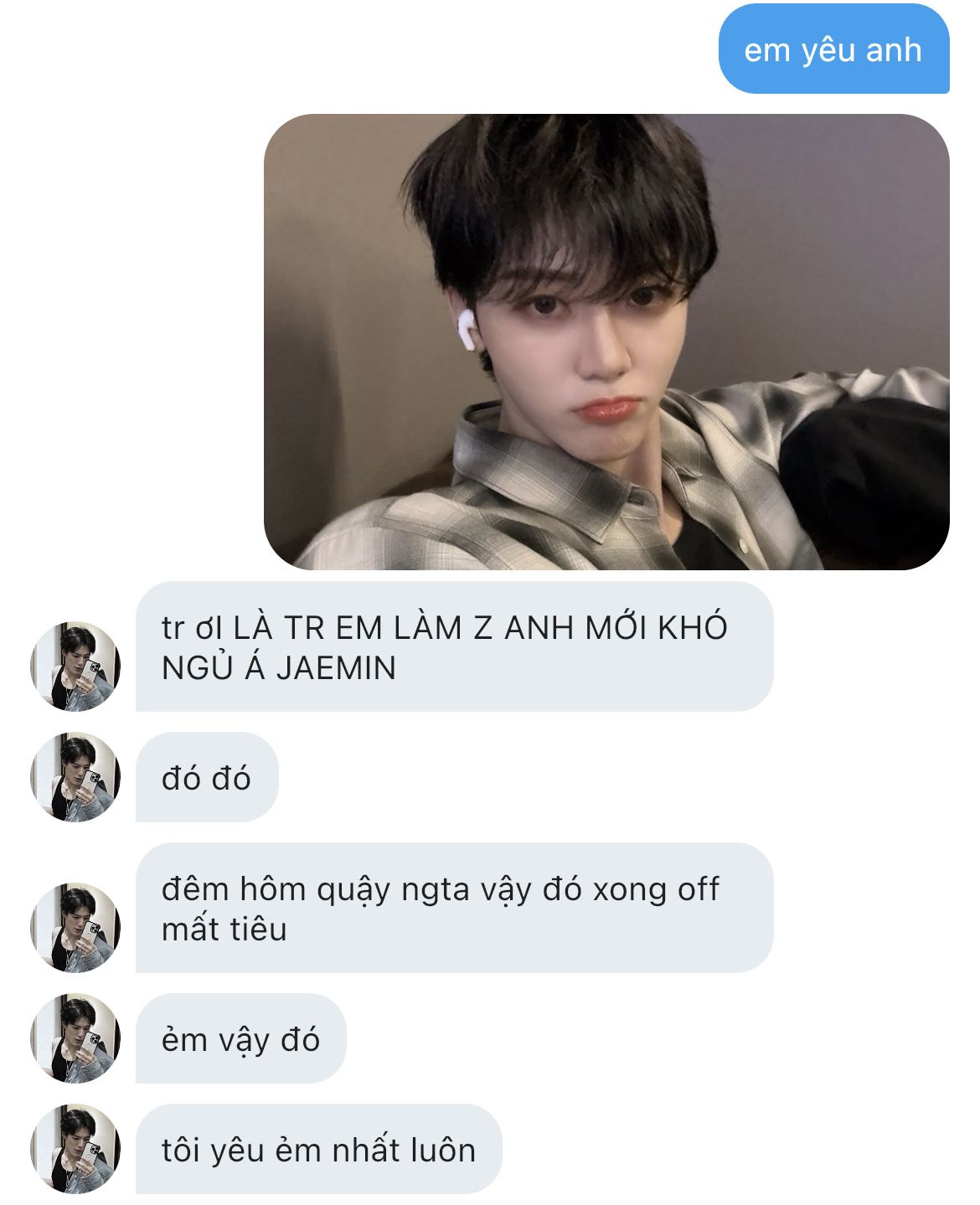Screen dimensions: 980x1205
Task: Open sender's avatar beside 'tôi yêu ẻm nhất luôn'
Action: [75, 1149]
